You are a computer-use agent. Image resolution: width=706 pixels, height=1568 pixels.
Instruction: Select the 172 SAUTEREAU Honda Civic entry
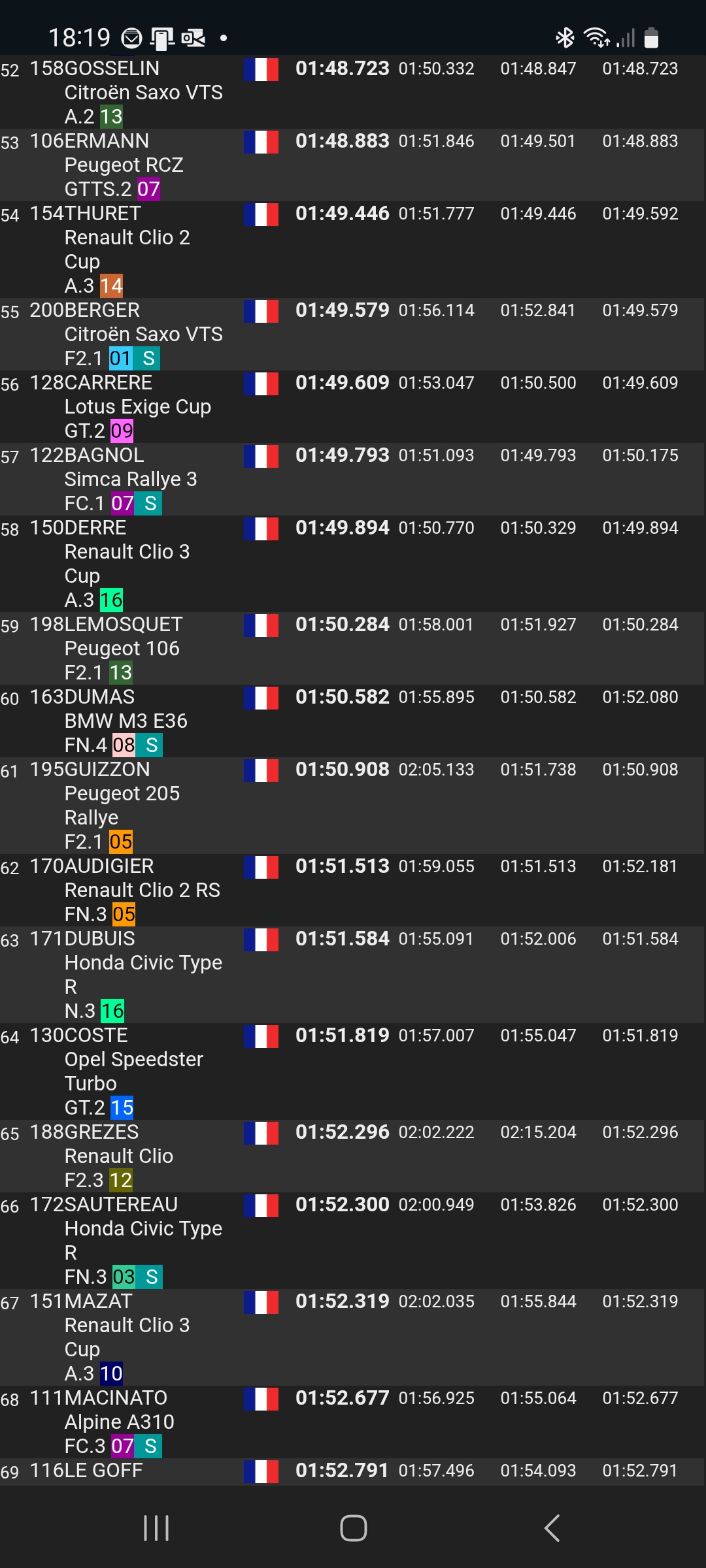(353, 1240)
